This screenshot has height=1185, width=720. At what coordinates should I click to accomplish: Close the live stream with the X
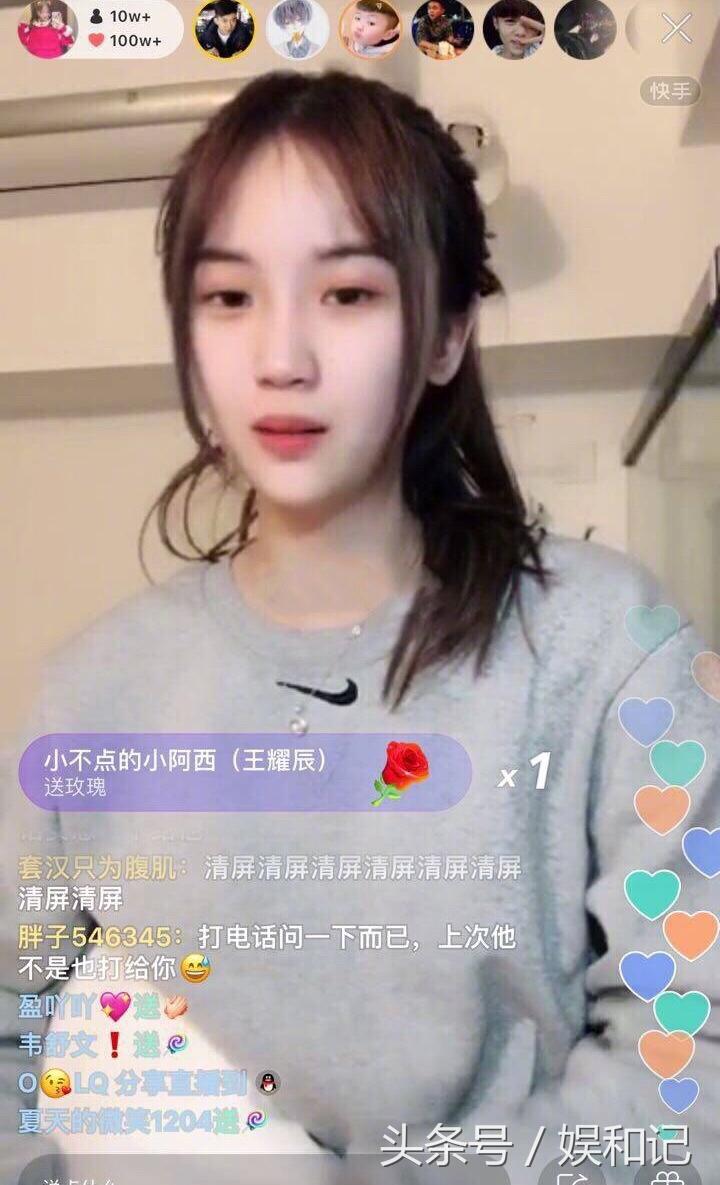point(677,29)
